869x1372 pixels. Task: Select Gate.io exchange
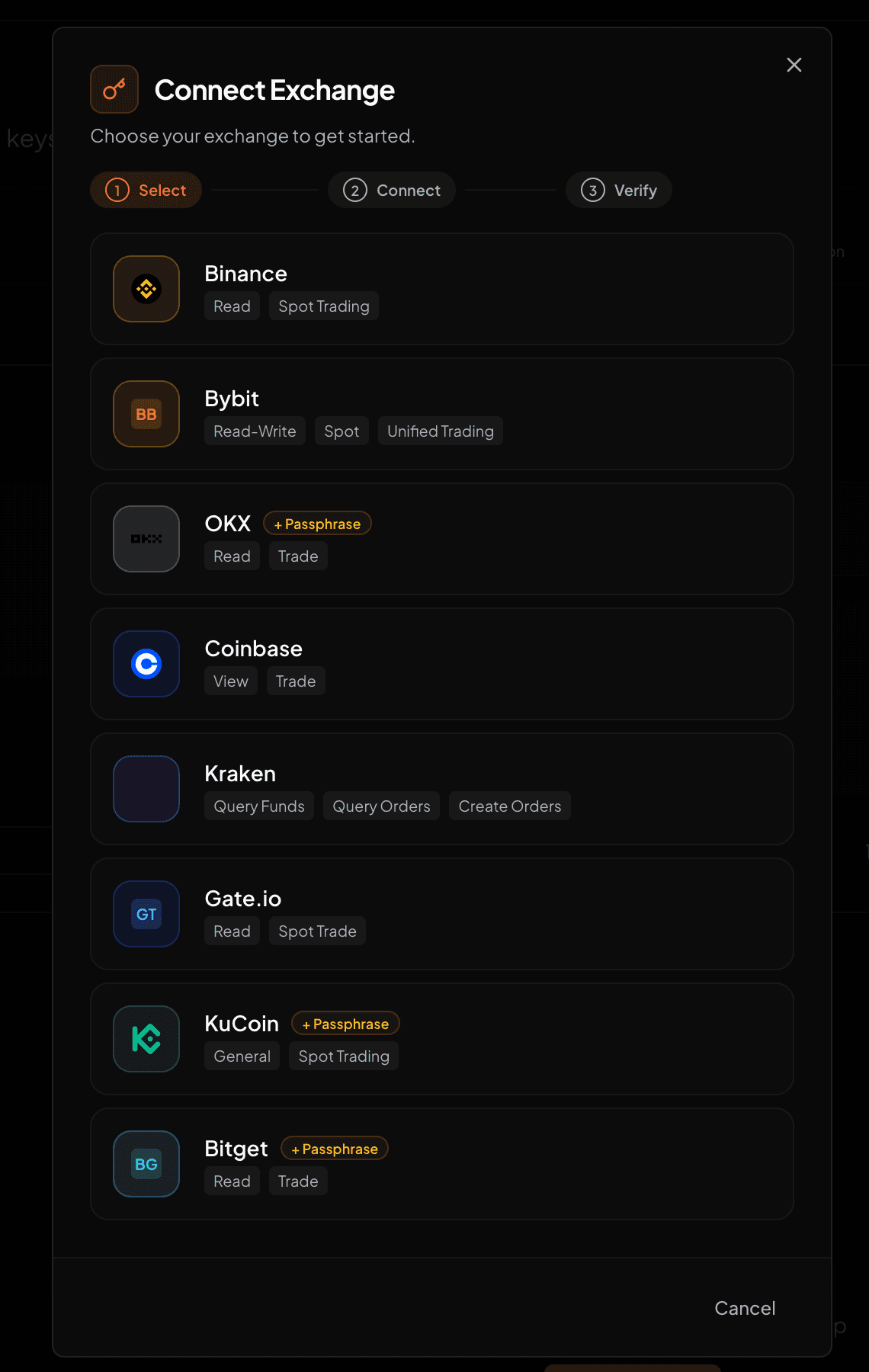[441, 914]
